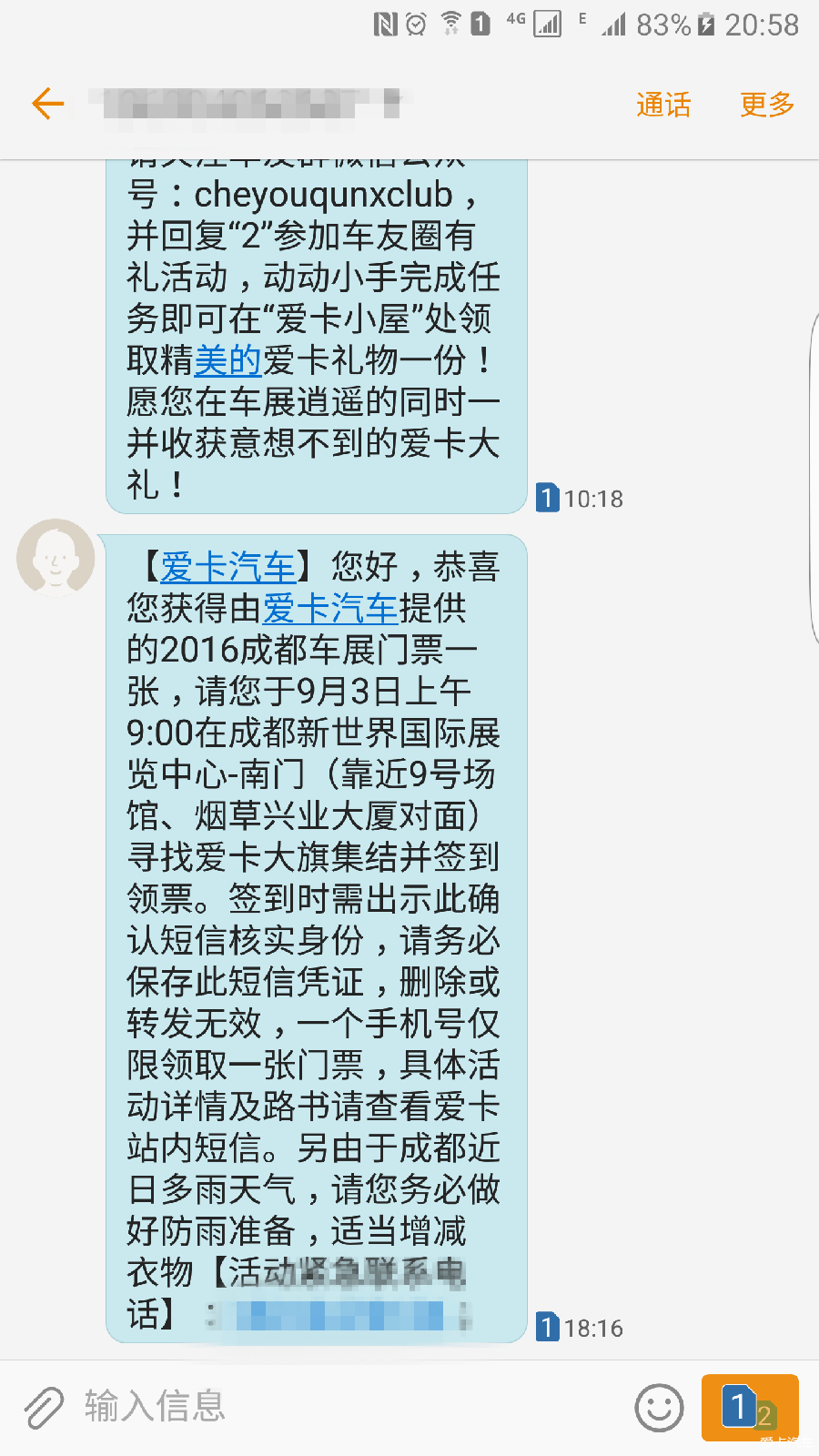Open the 更多 menu
The height and width of the screenshot is (1456, 819).
pyautogui.click(x=767, y=105)
